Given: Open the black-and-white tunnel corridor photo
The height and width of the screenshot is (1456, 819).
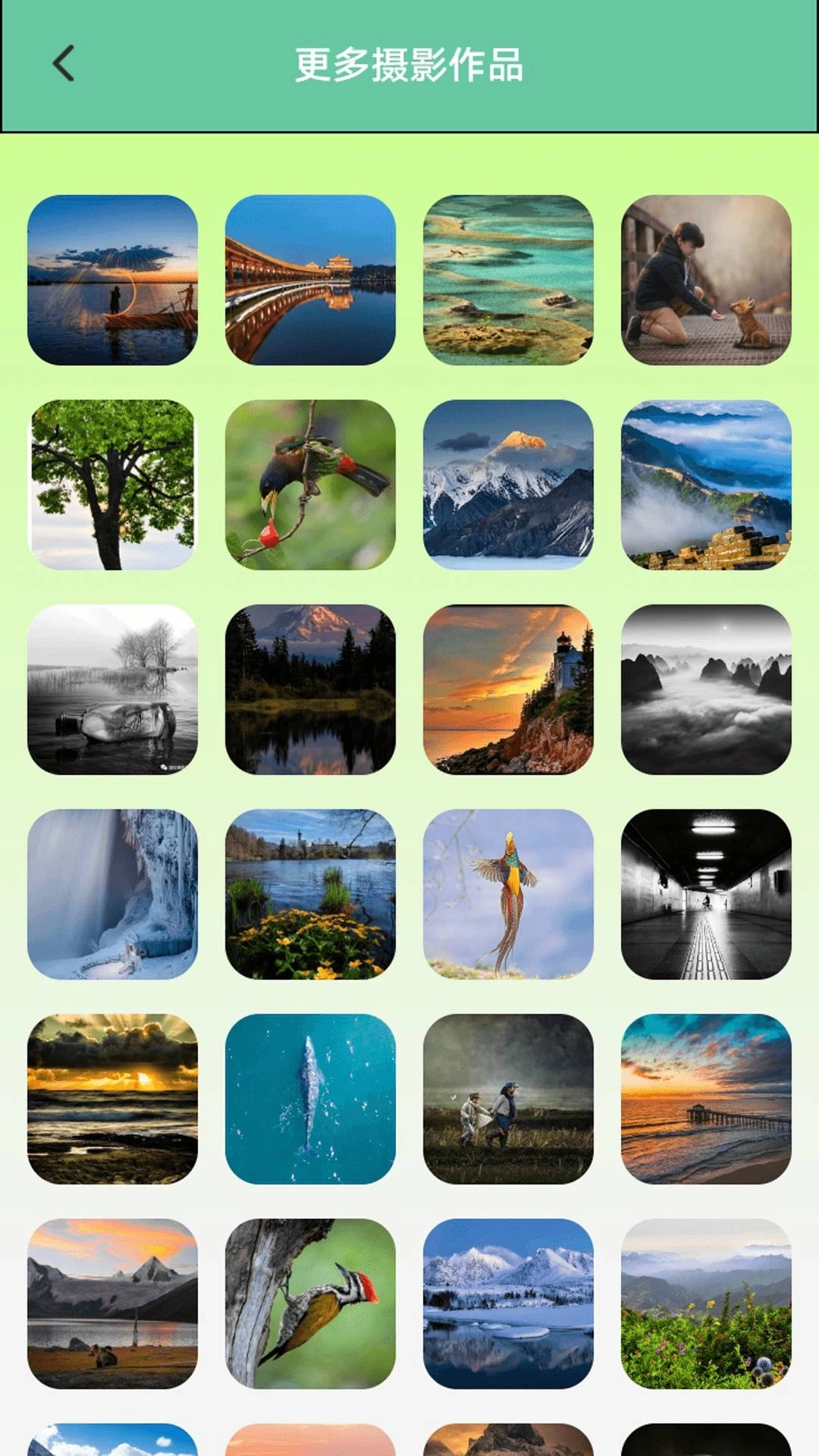Looking at the screenshot, I should tap(706, 894).
